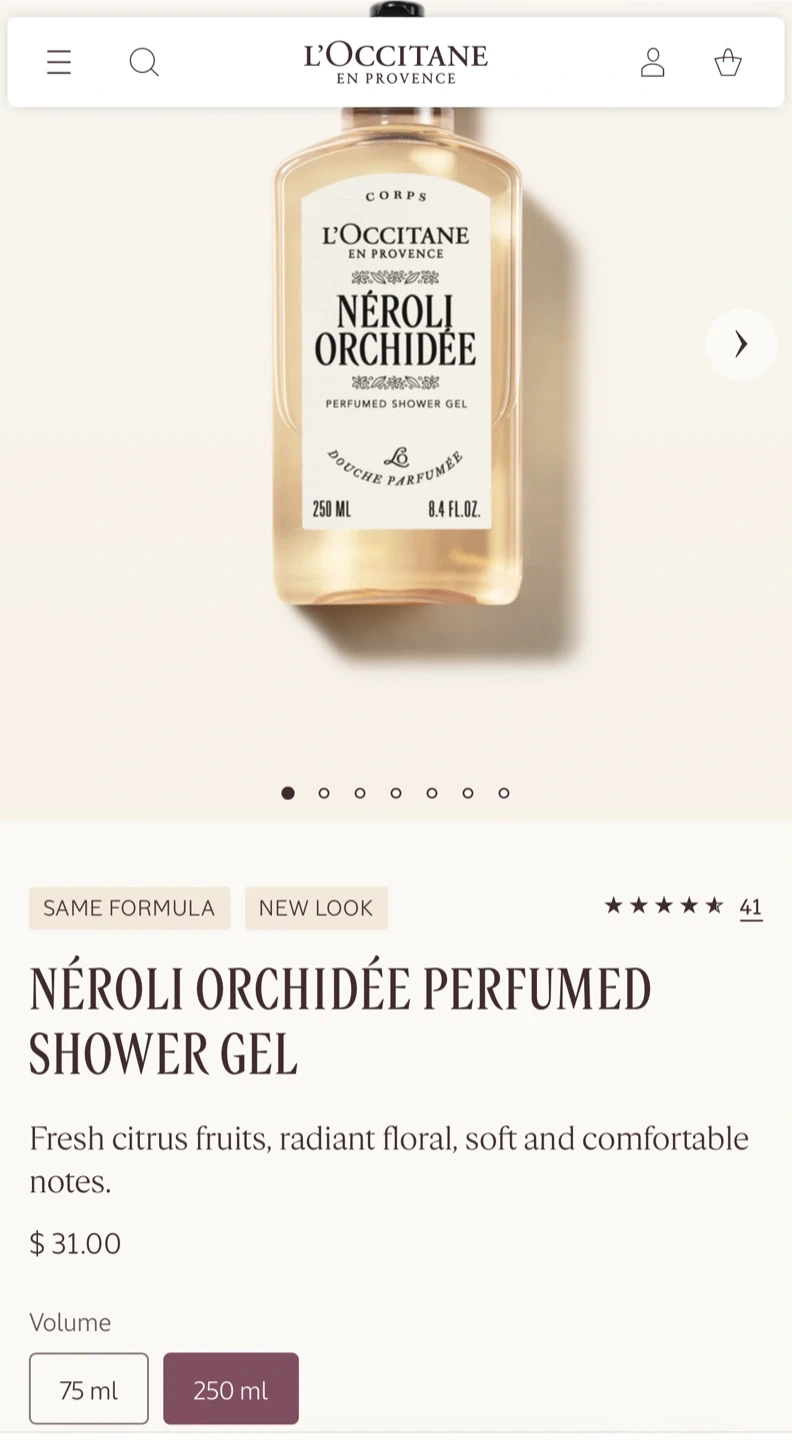Open the product image full view

[x=397, y=400]
